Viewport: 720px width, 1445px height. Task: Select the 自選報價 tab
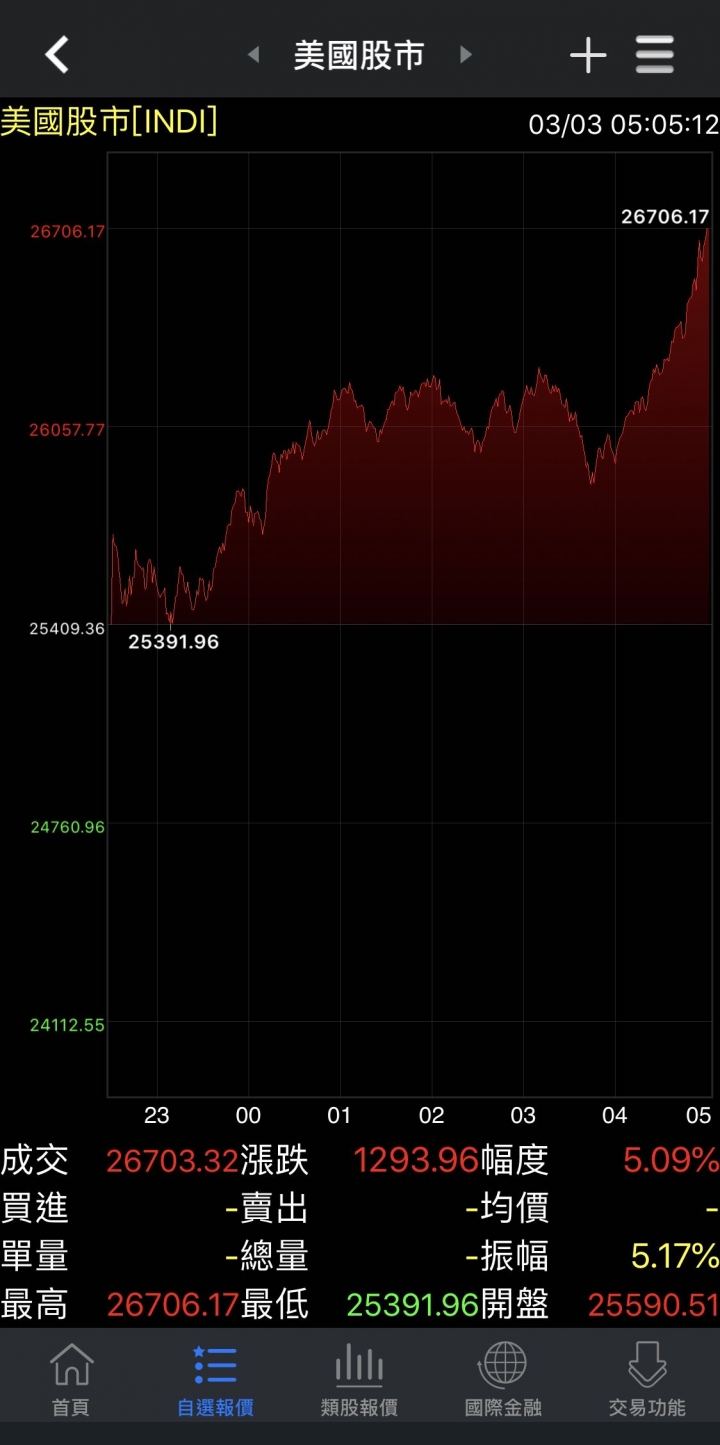(x=215, y=1380)
